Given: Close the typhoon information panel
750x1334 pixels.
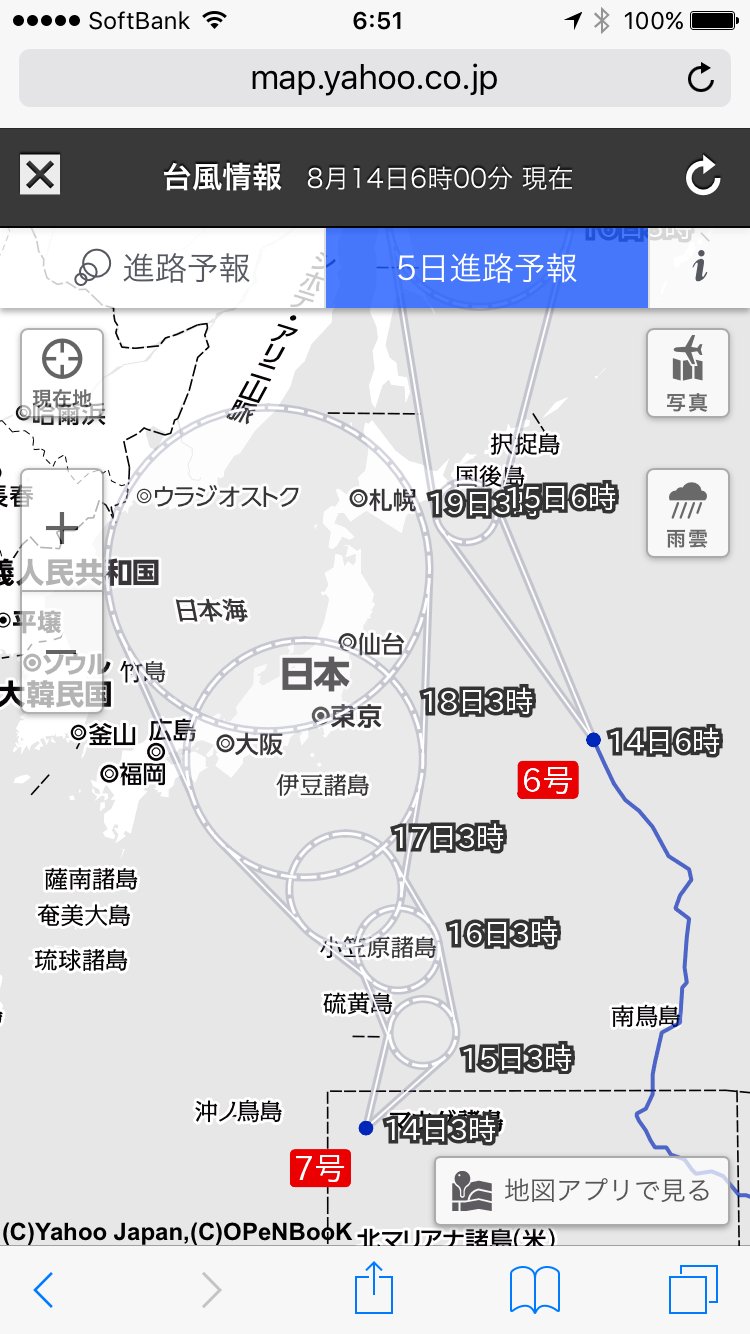Looking at the screenshot, I should 40,177.
